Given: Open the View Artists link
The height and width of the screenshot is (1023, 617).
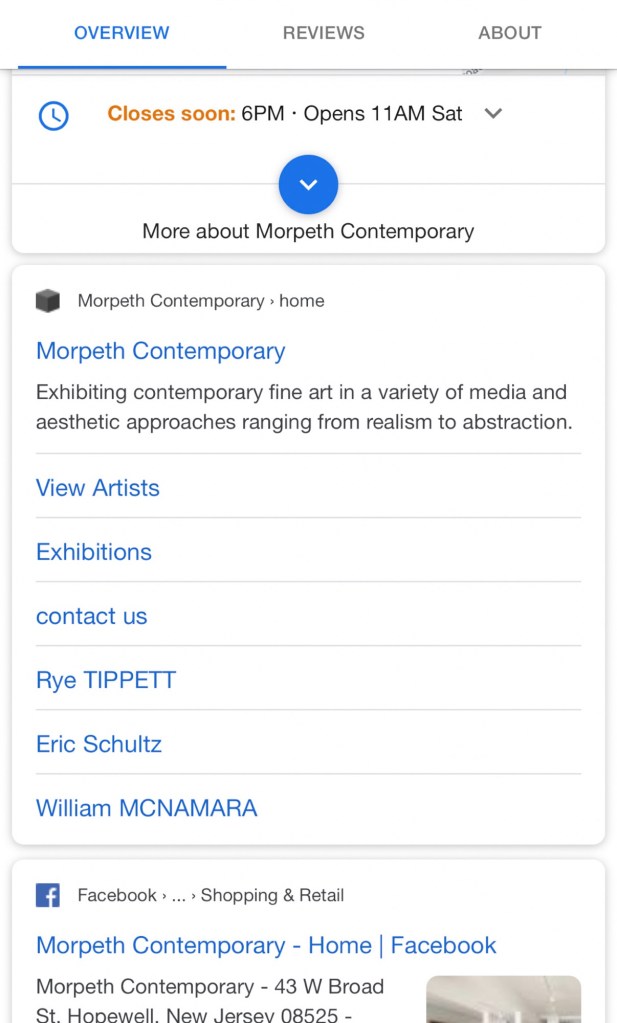Looking at the screenshot, I should click(x=98, y=488).
